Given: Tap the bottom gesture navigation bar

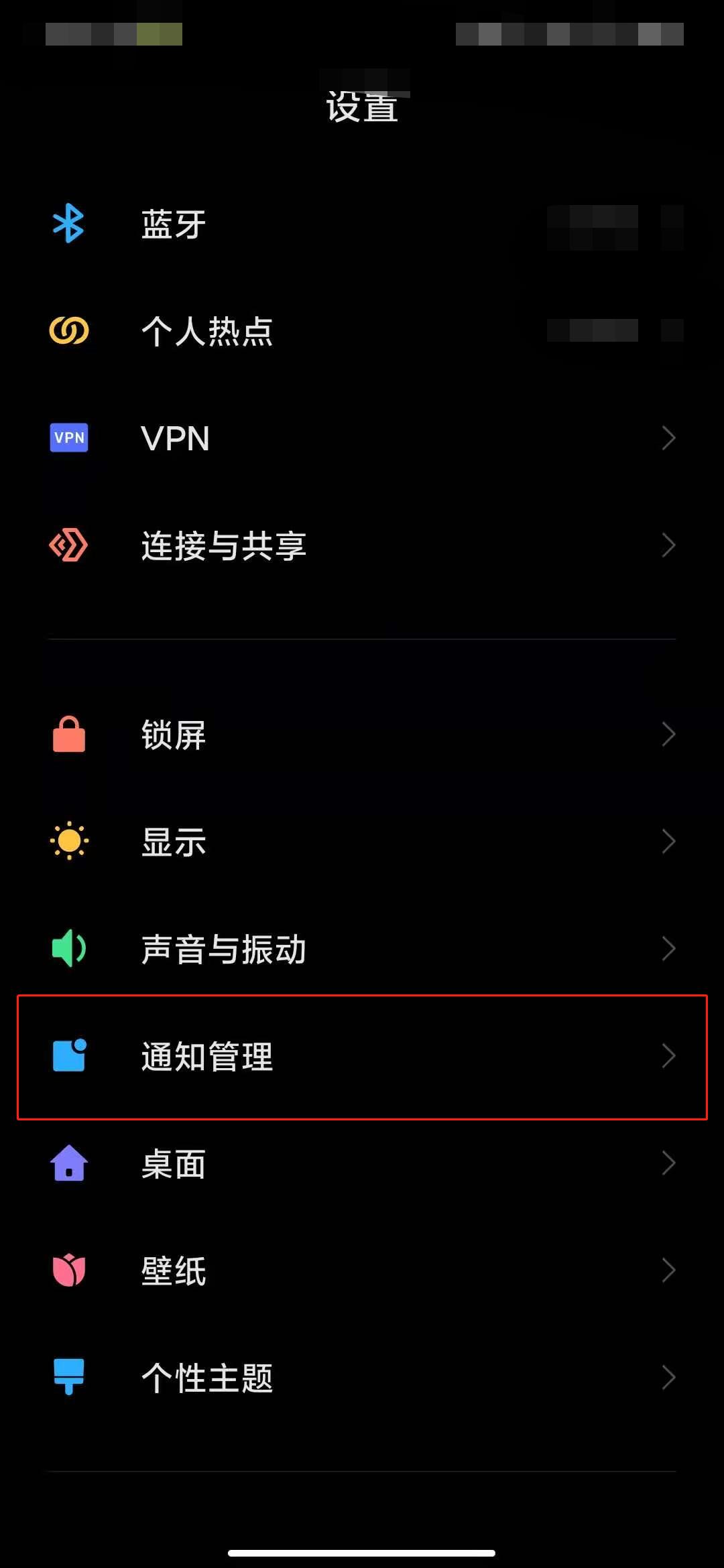Looking at the screenshot, I should click(362, 1553).
